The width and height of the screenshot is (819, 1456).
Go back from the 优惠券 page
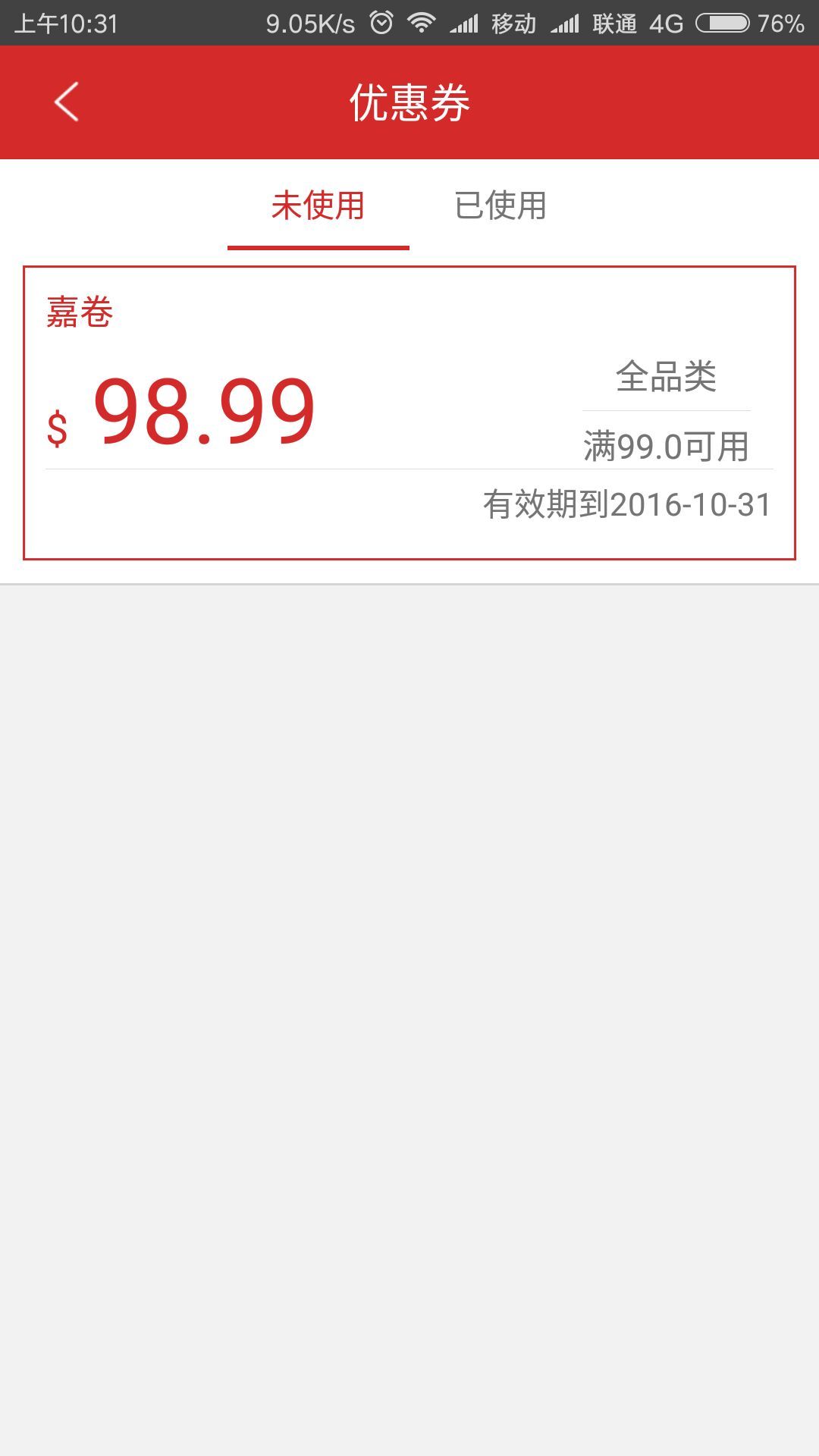[x=67, y=102]
